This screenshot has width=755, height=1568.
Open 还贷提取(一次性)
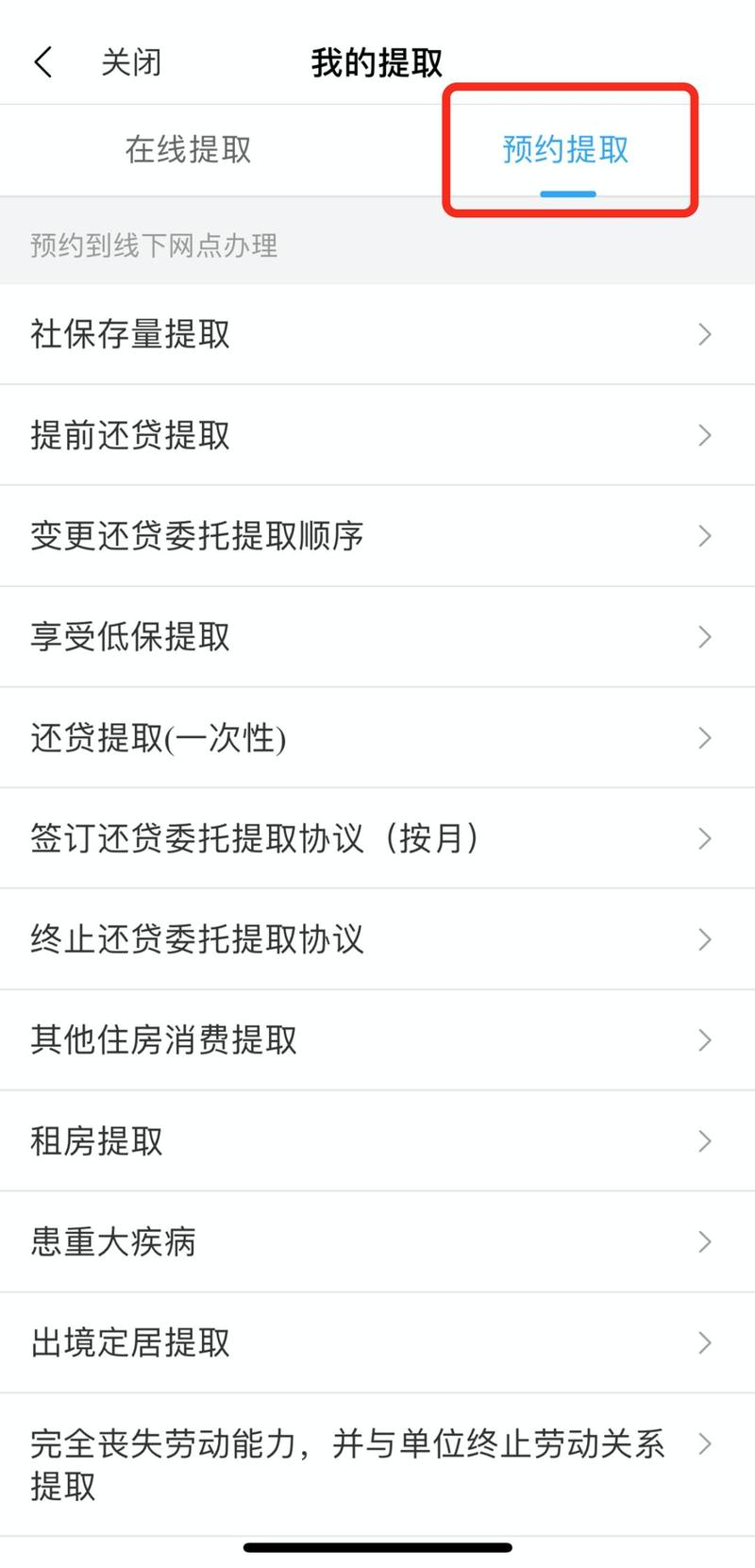coord(377,738)
